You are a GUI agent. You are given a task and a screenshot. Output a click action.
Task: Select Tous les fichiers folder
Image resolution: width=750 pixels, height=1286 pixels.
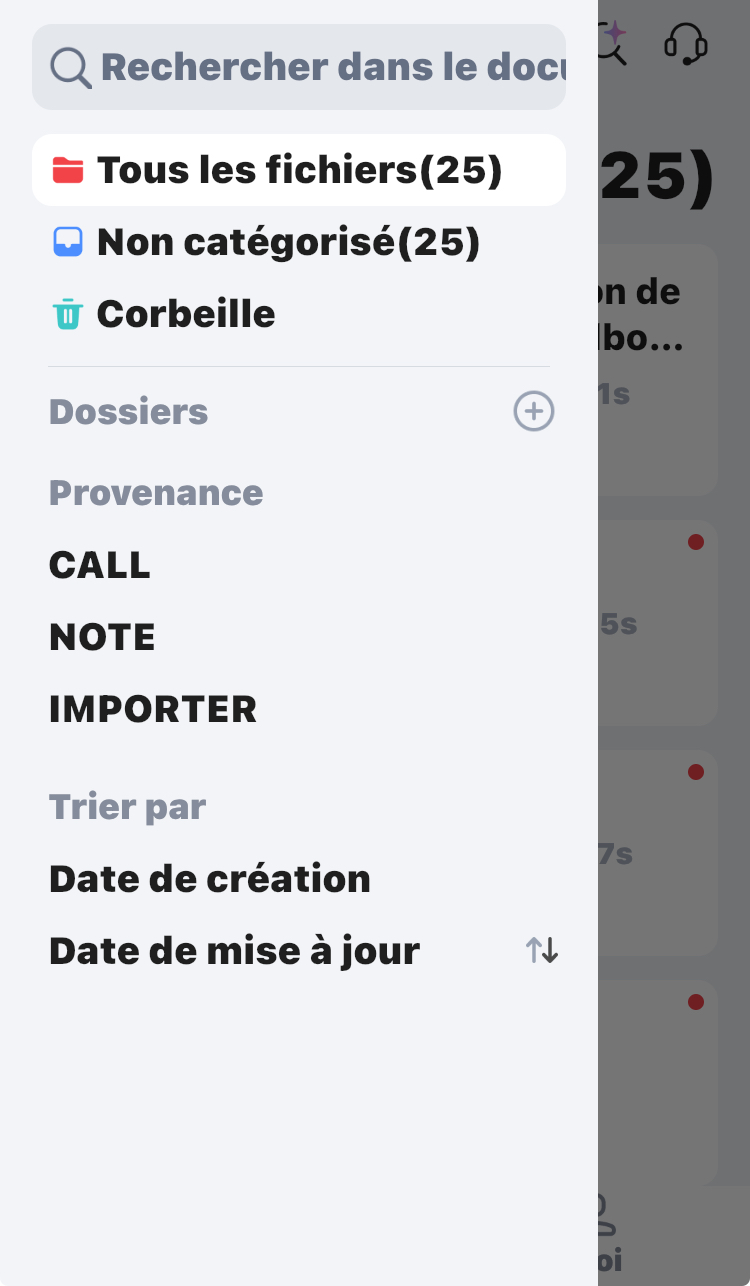point(298,170)
